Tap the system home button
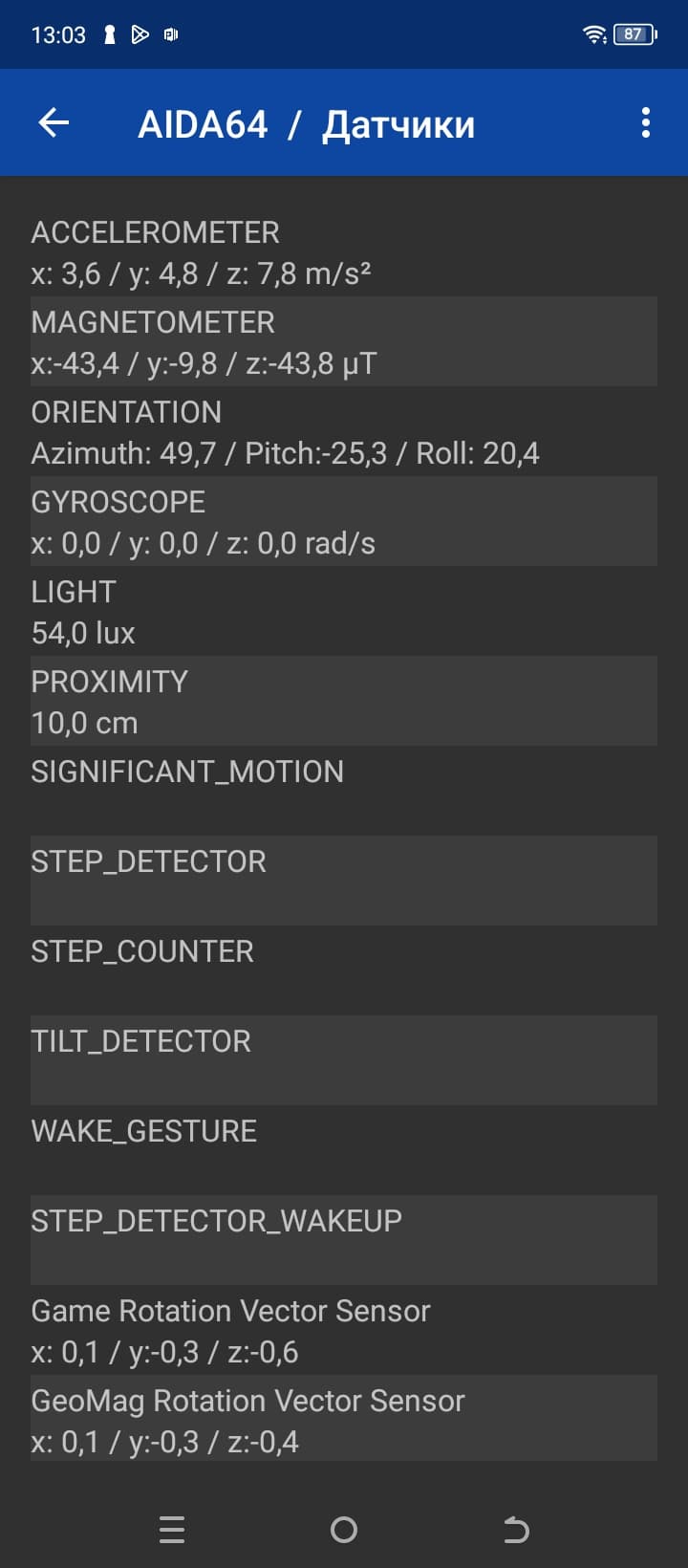 344,1530
